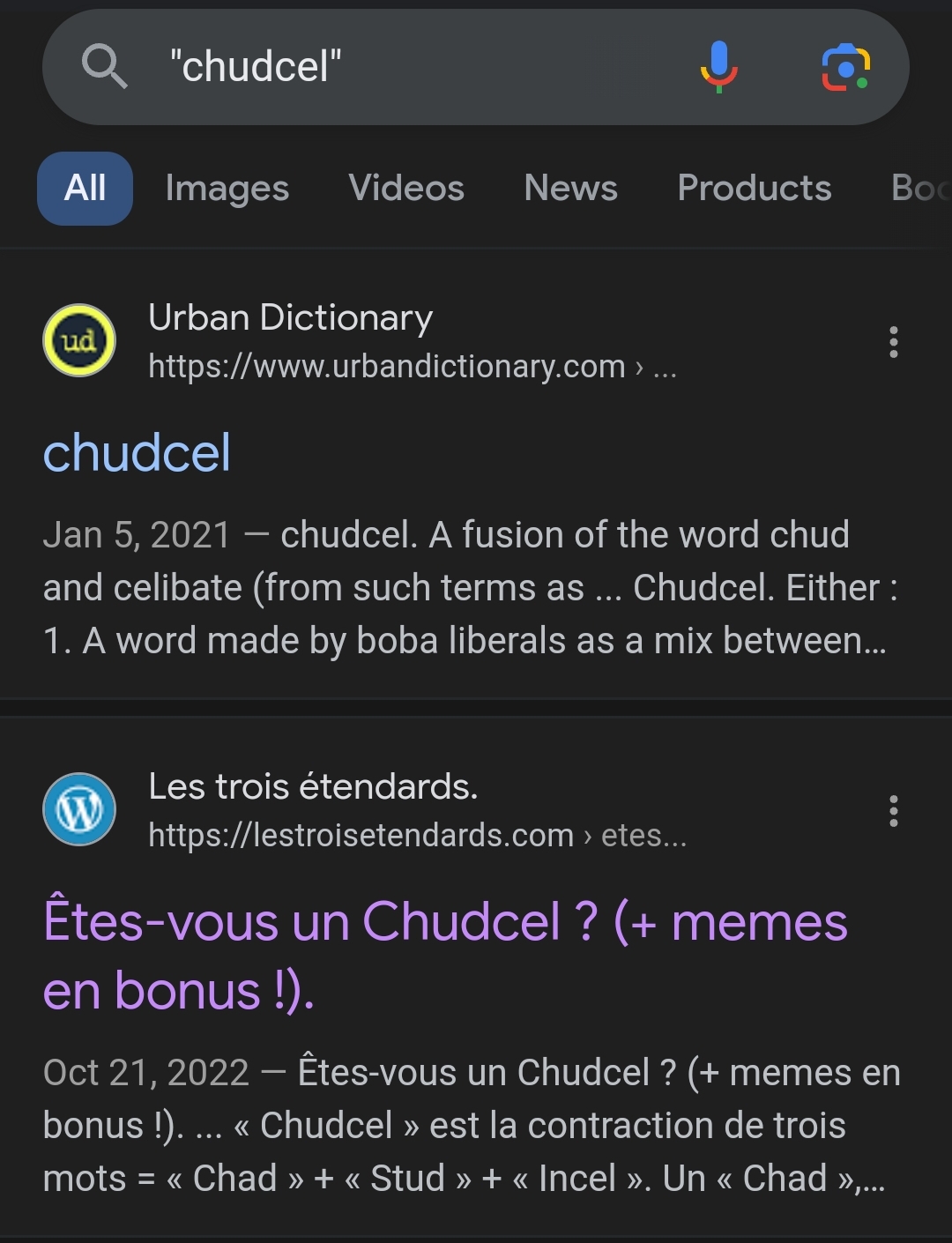Open the Urban Dictionary chudcel result

(138, 453)
